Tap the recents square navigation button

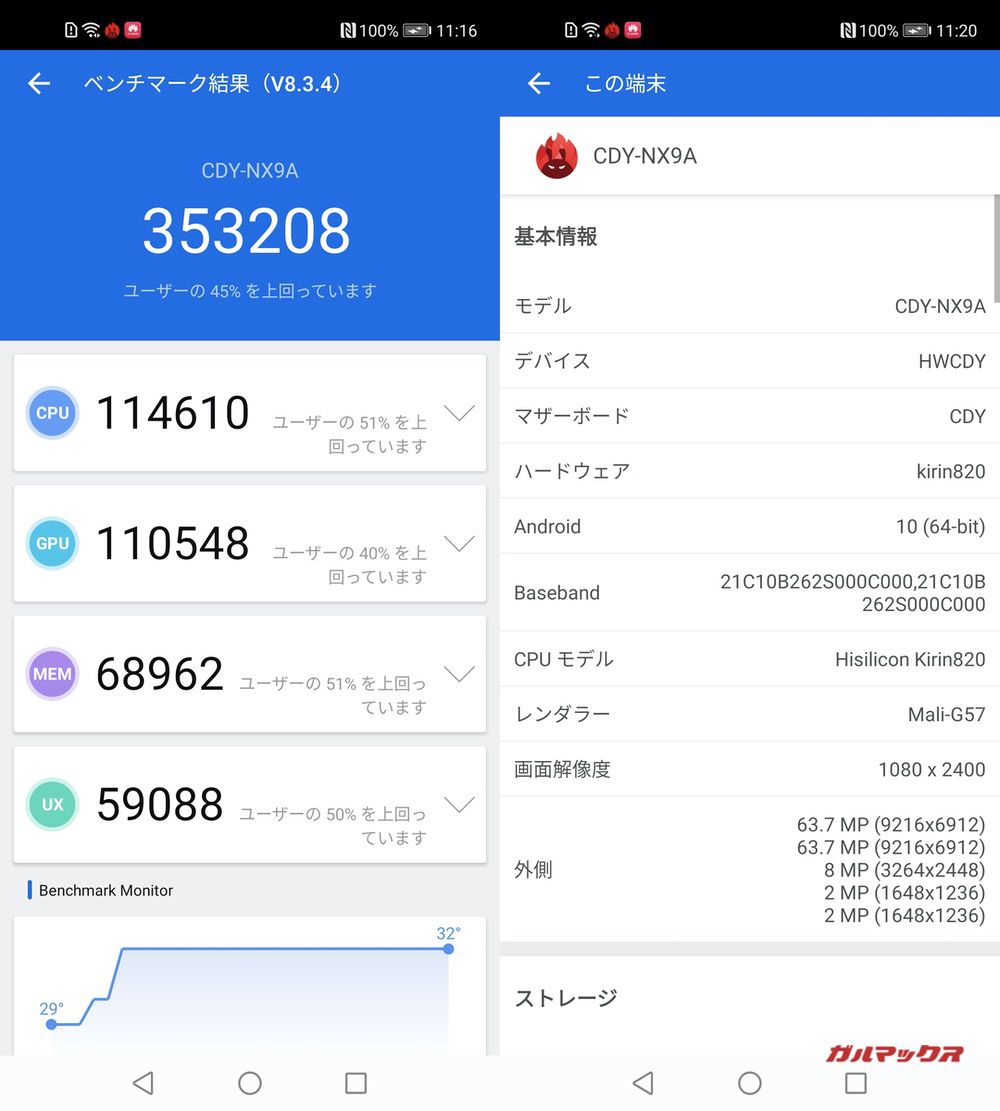(x=356, y=1083)
